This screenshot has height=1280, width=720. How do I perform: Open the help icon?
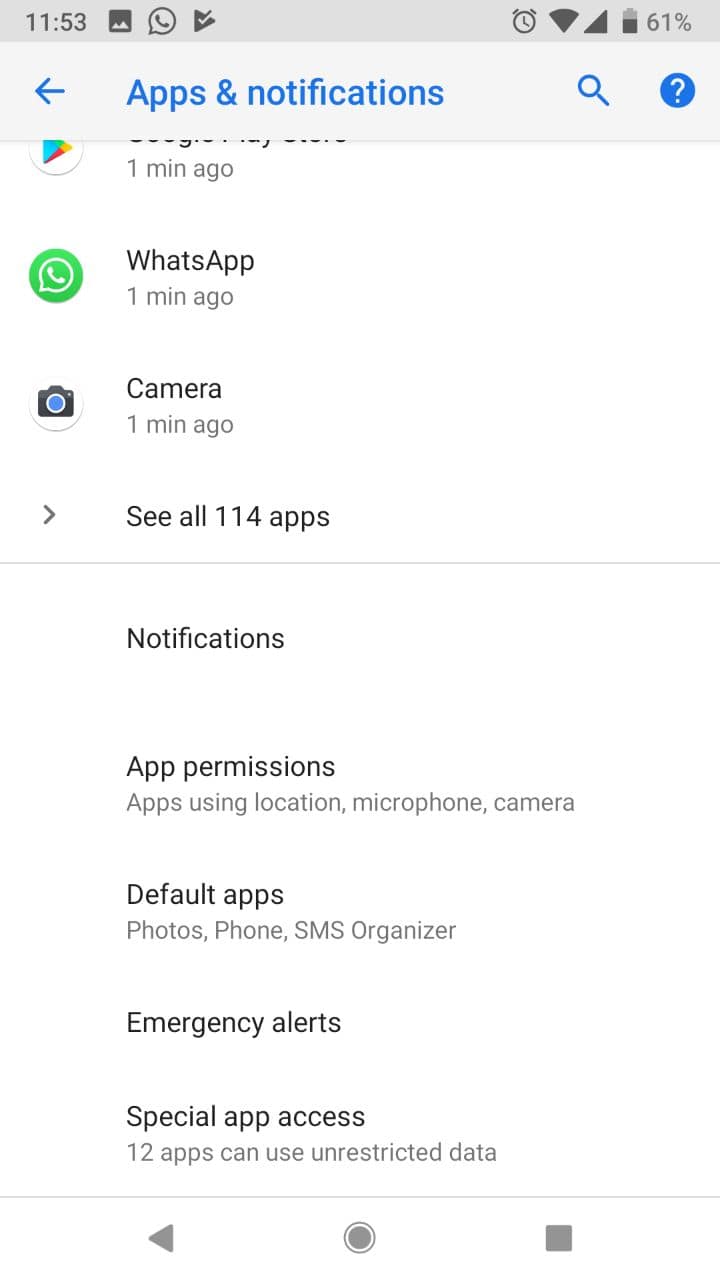click(x=676, y=90)
